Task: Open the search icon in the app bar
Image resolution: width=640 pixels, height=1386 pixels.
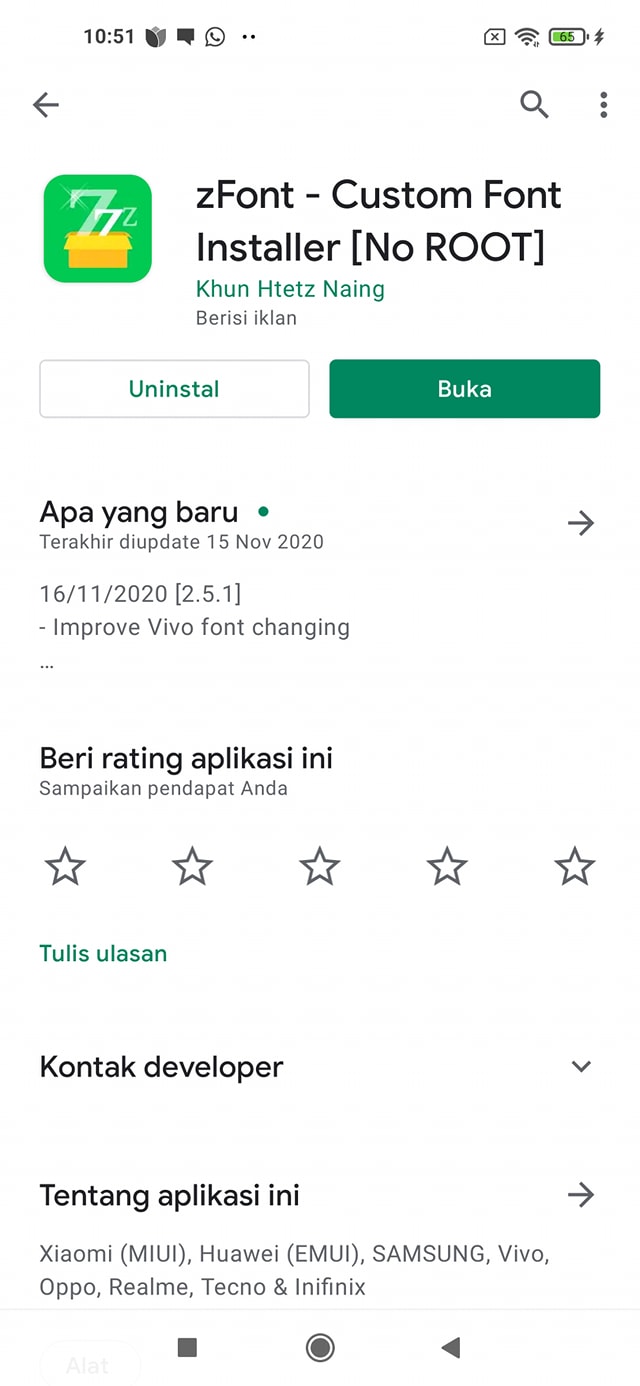Action: click(x=534, y=104)
